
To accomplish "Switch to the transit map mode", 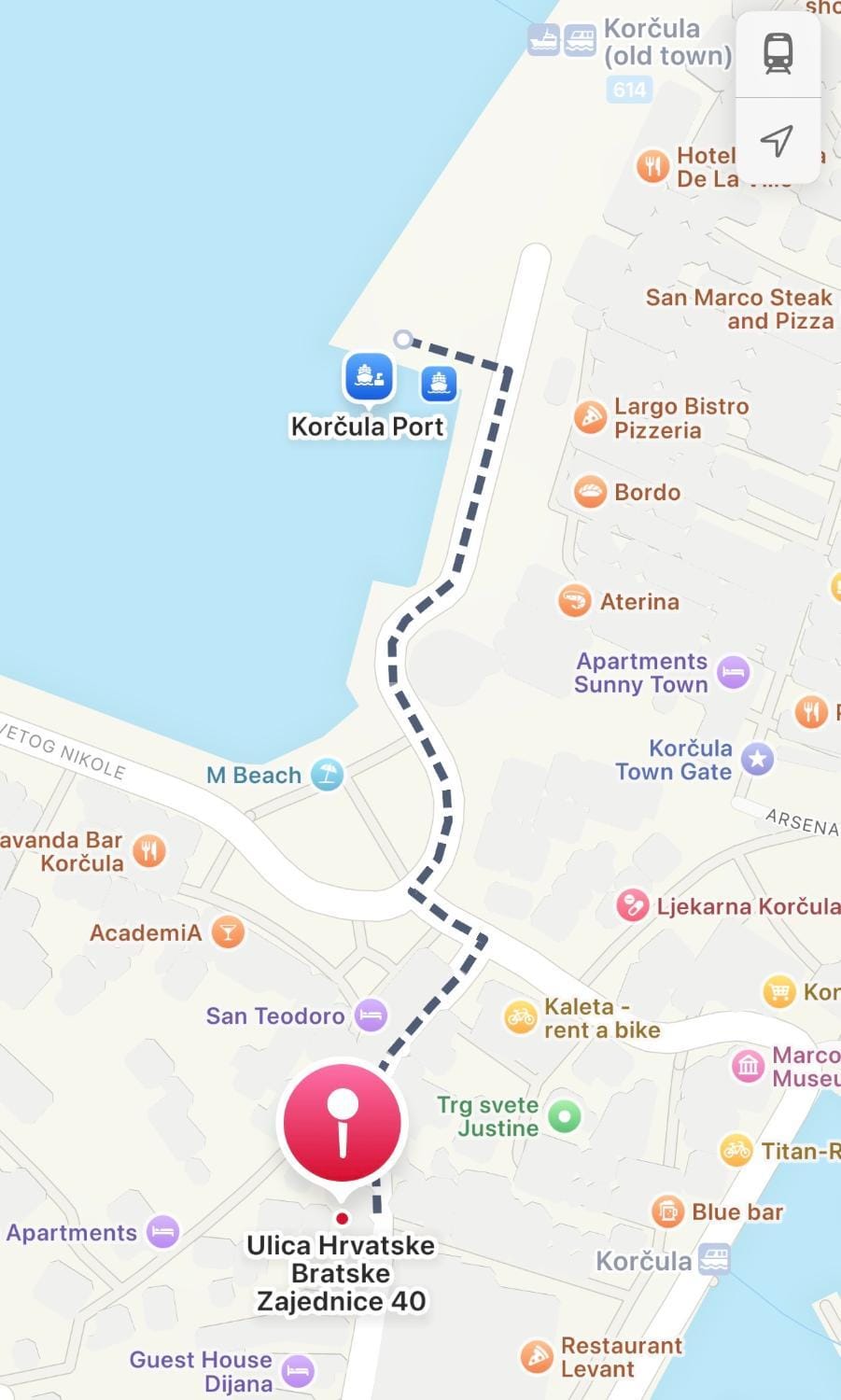I will click(x=778, y=53).
